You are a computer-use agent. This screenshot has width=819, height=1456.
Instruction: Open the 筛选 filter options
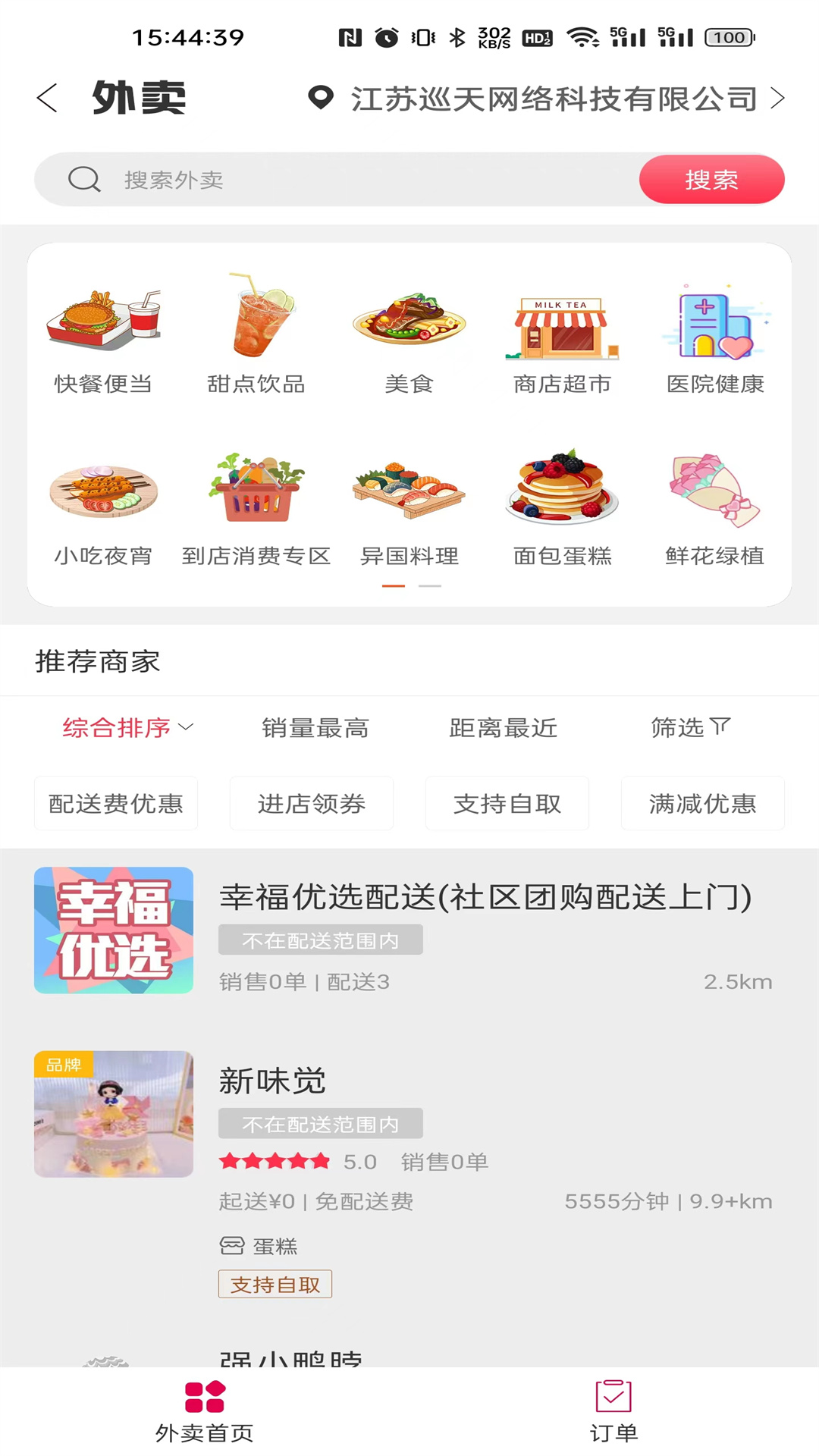tap(690, 728)
